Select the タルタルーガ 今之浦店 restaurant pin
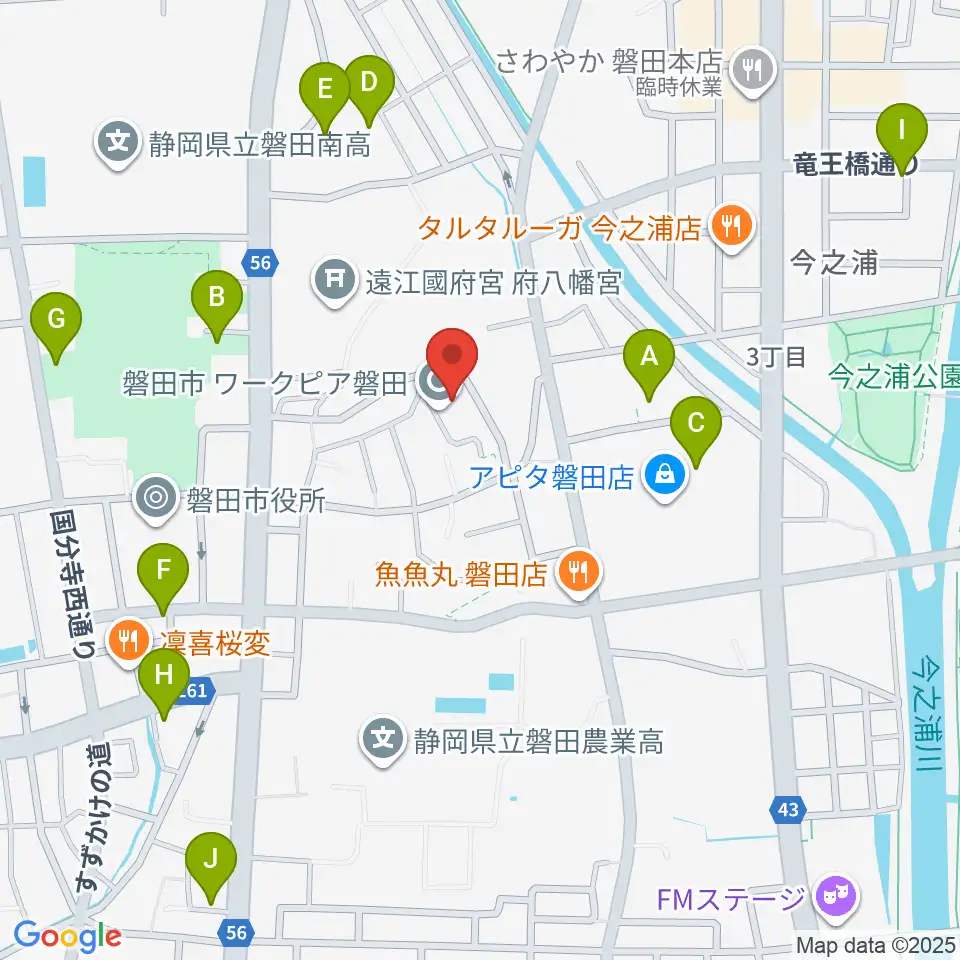 [x=733, y=228]
